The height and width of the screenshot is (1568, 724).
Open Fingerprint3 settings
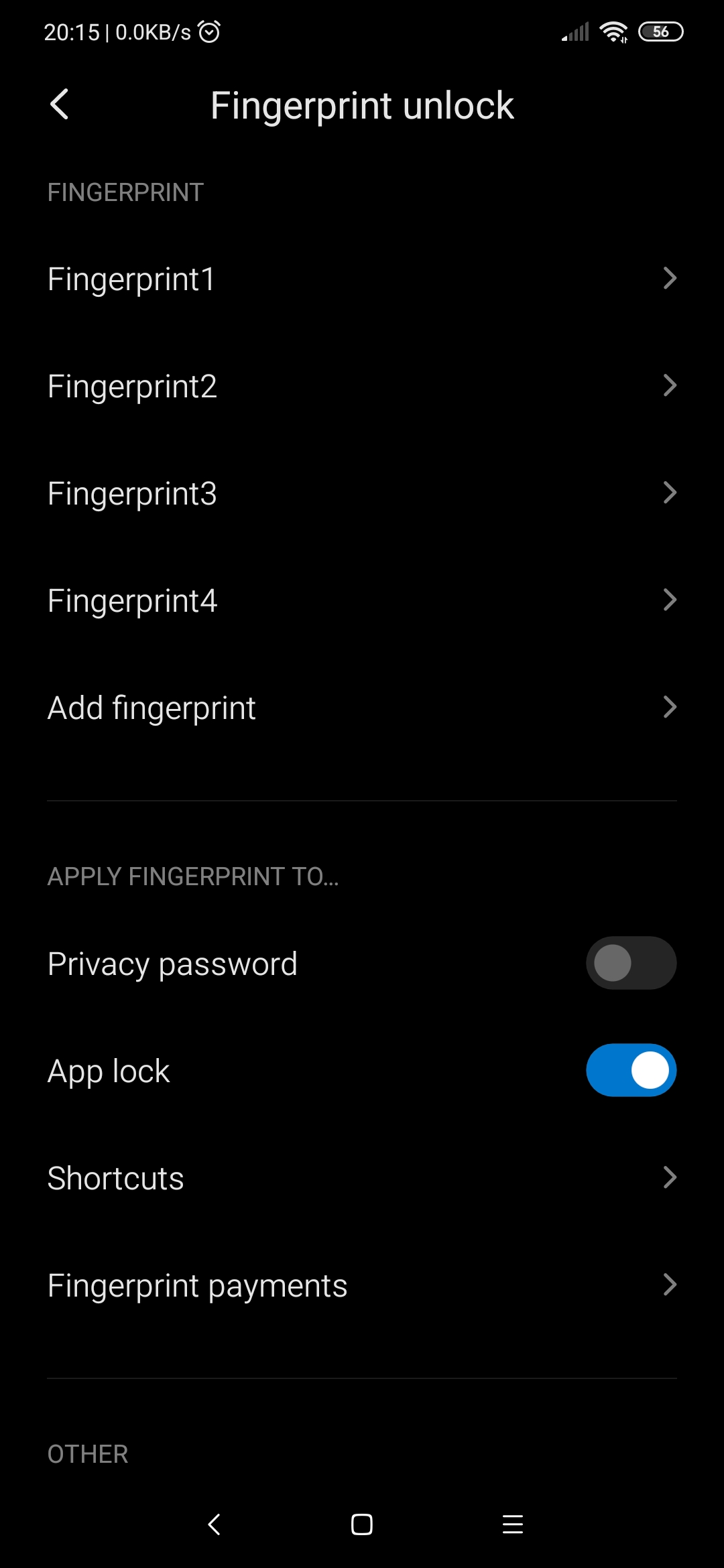tap(362, 493)
